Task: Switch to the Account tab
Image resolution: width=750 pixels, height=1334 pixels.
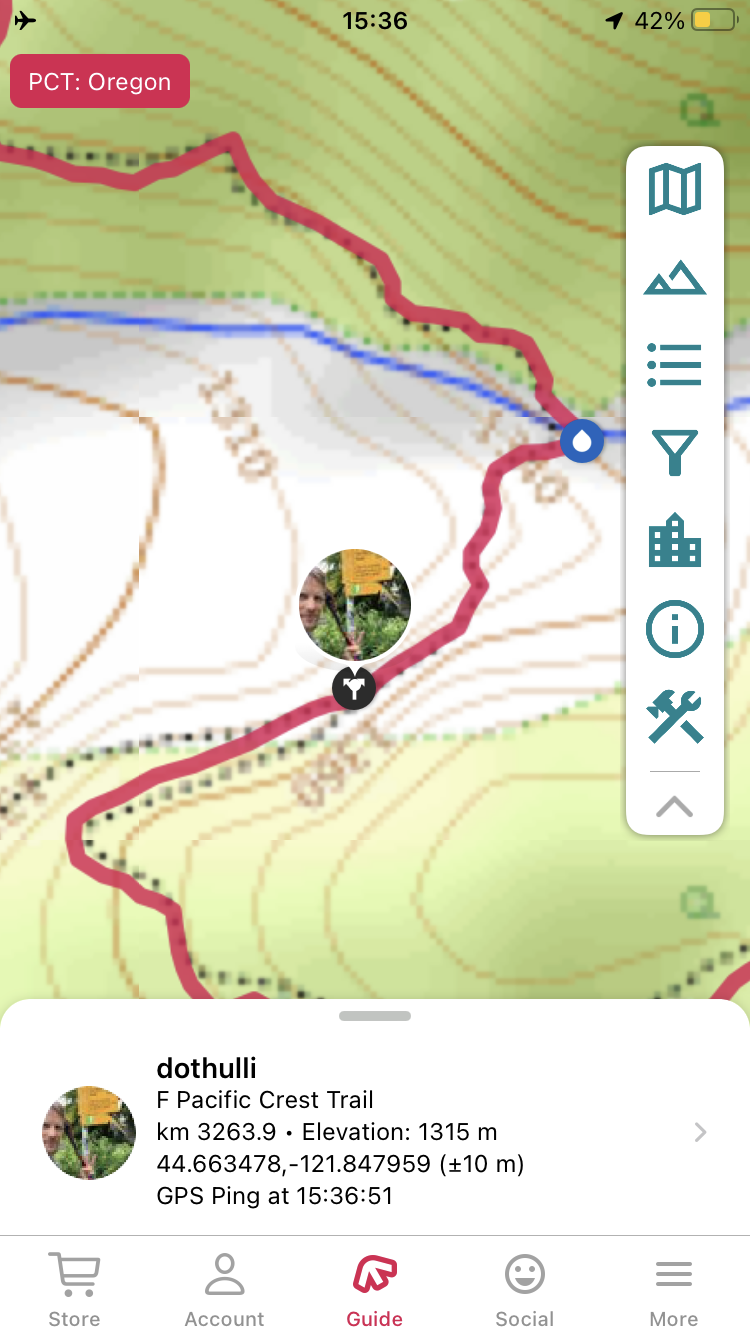Action: click(x=225, y=1290)
